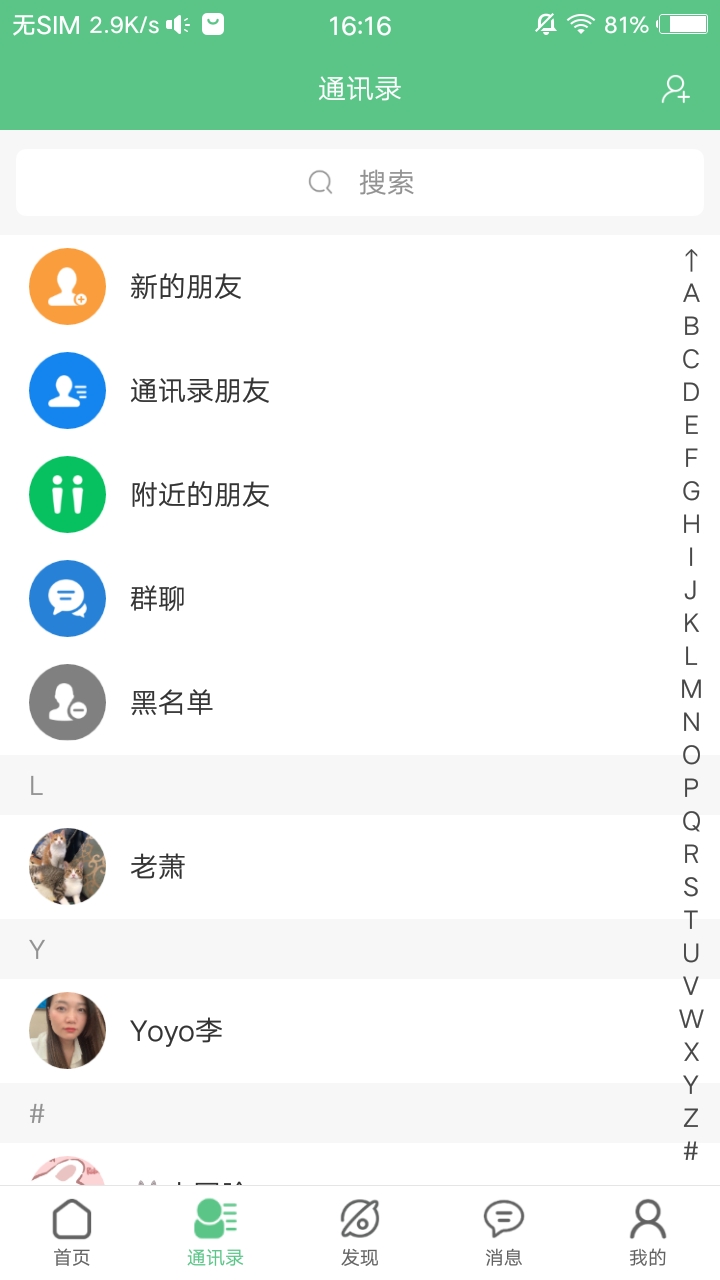The width and height of the screenshot is (720, 1280).
Task: Open the 我的 profile tab
Action: (648, 1233)
